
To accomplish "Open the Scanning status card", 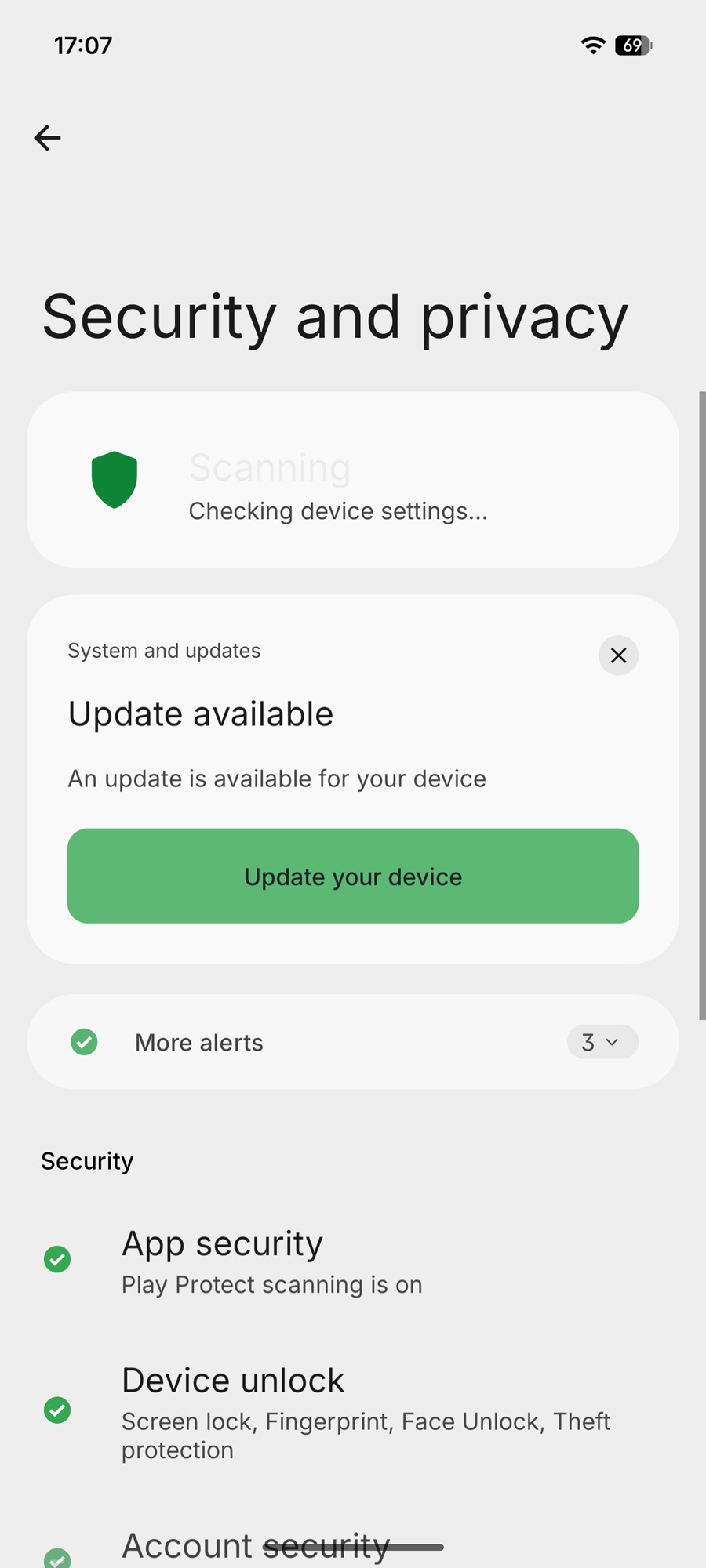I will pyautogui.click(x=352, y=480).
